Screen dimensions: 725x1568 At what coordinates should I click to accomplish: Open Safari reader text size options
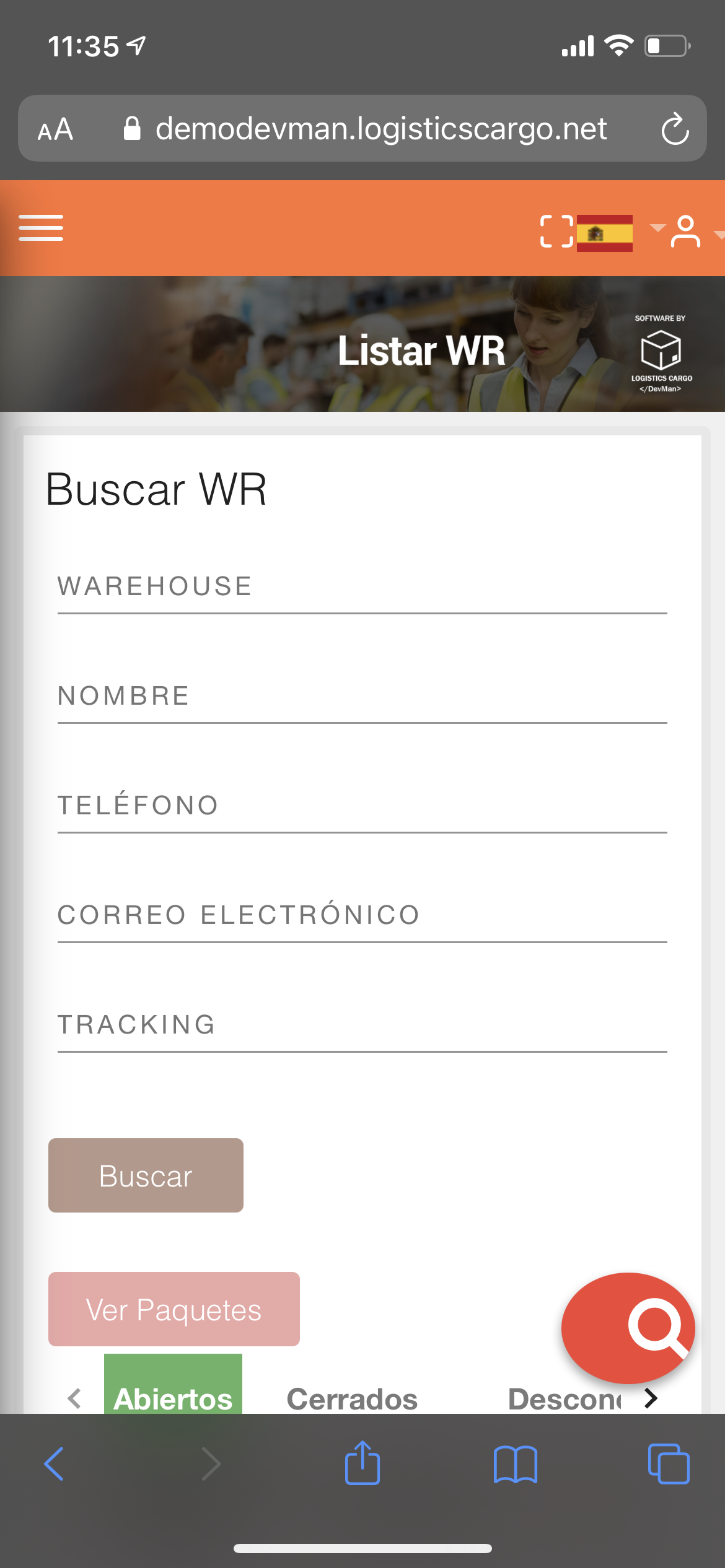[x=56, y=129]
